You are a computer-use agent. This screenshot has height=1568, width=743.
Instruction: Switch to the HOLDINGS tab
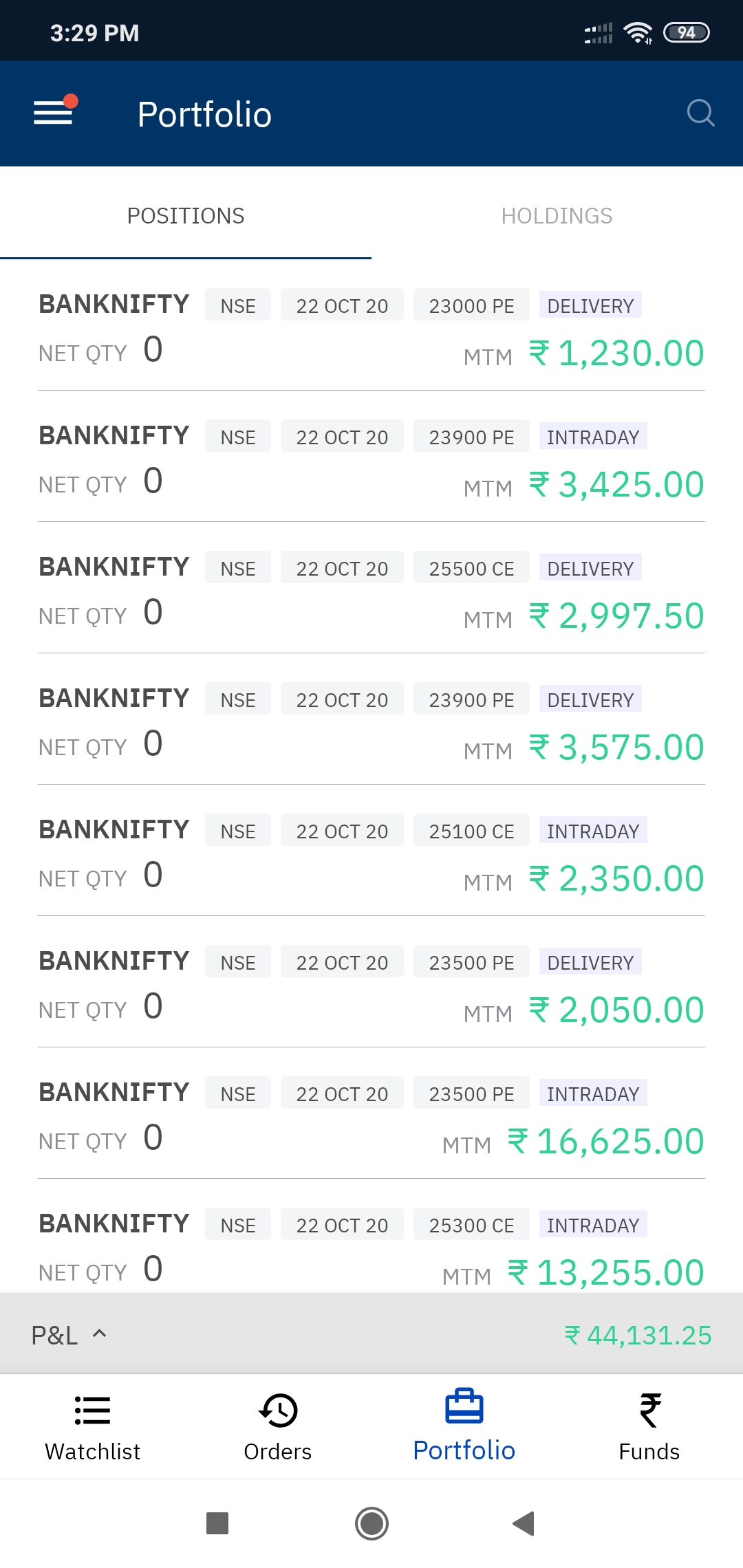[557, 216]
